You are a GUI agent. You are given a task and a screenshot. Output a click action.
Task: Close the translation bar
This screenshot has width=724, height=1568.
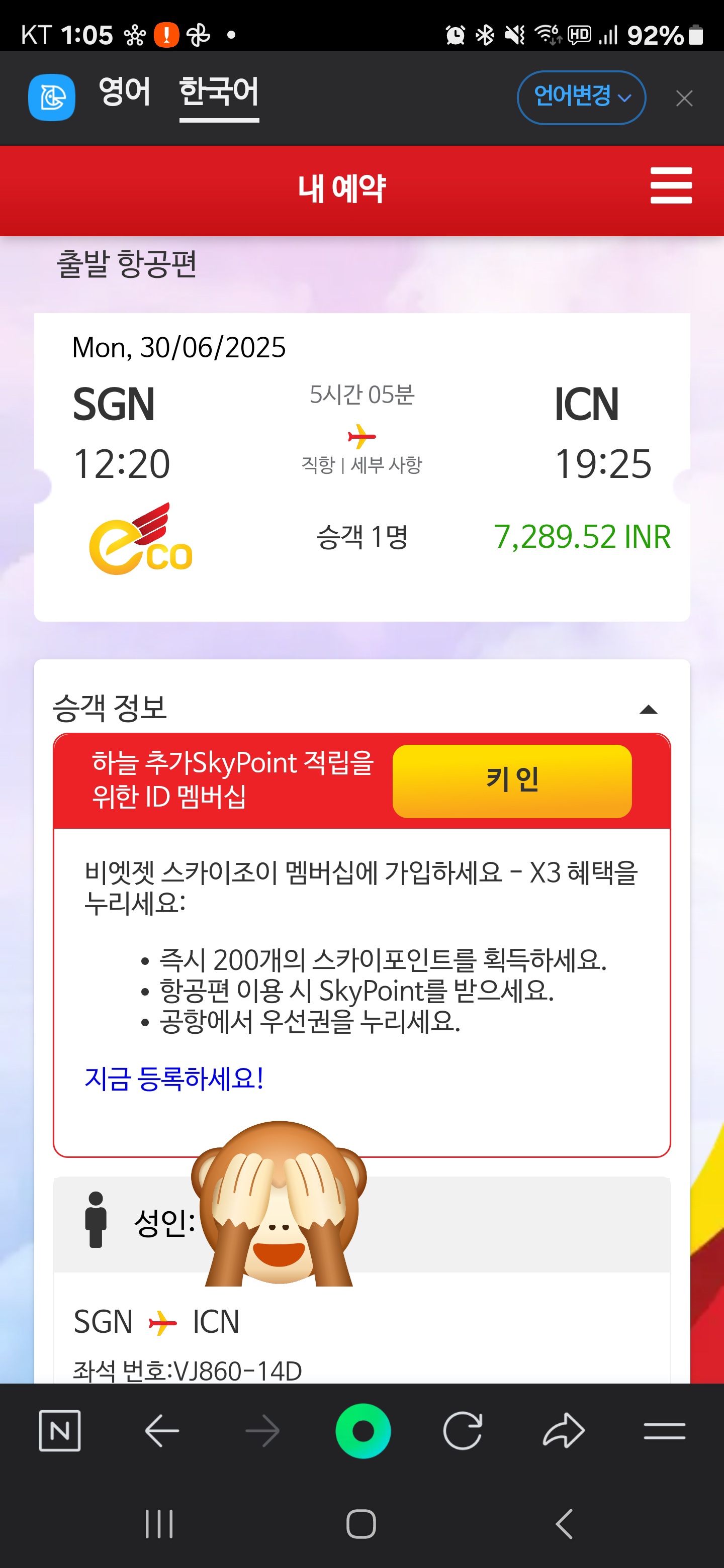[684, 98]
